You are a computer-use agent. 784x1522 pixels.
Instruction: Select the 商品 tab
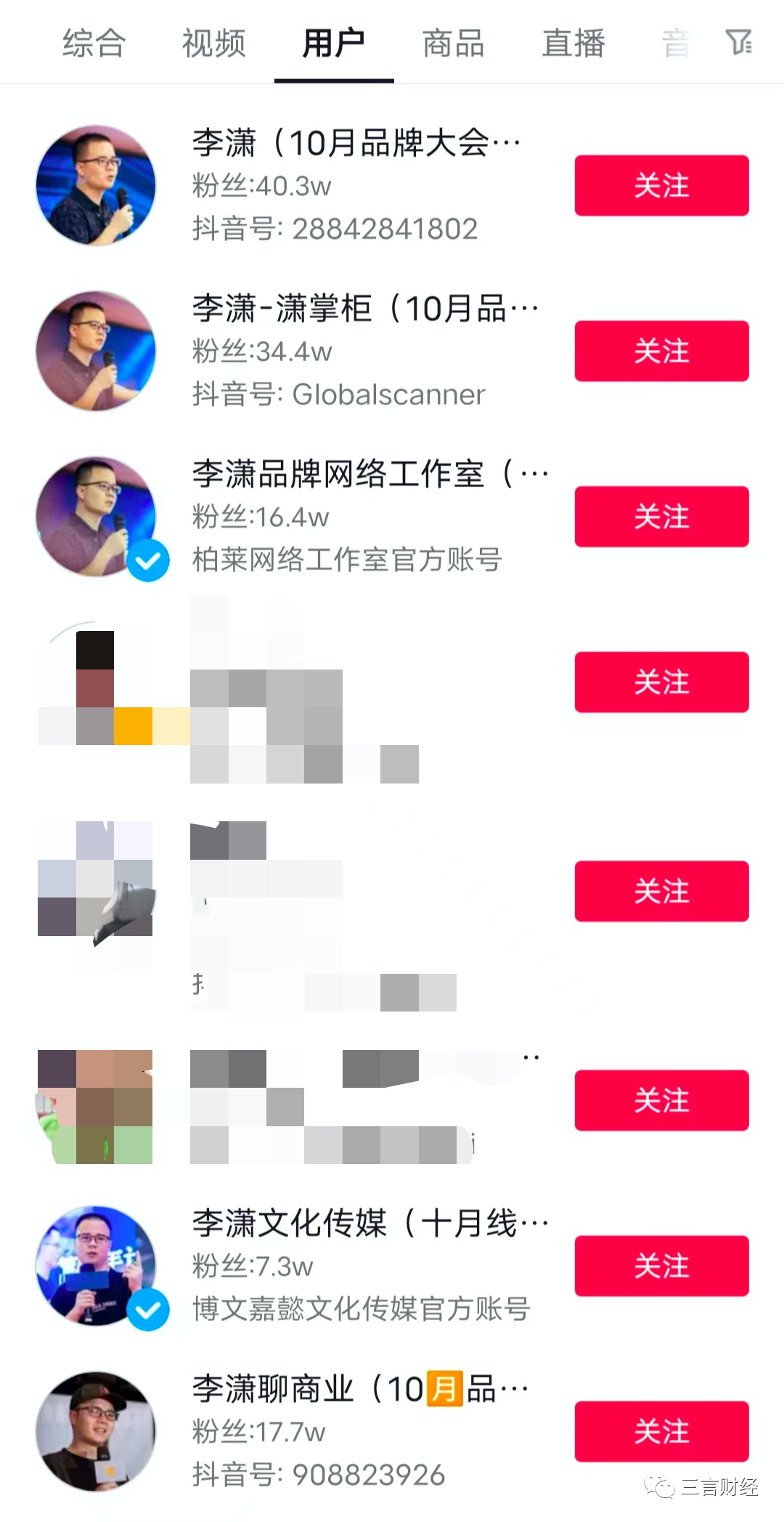pos(453,44)
